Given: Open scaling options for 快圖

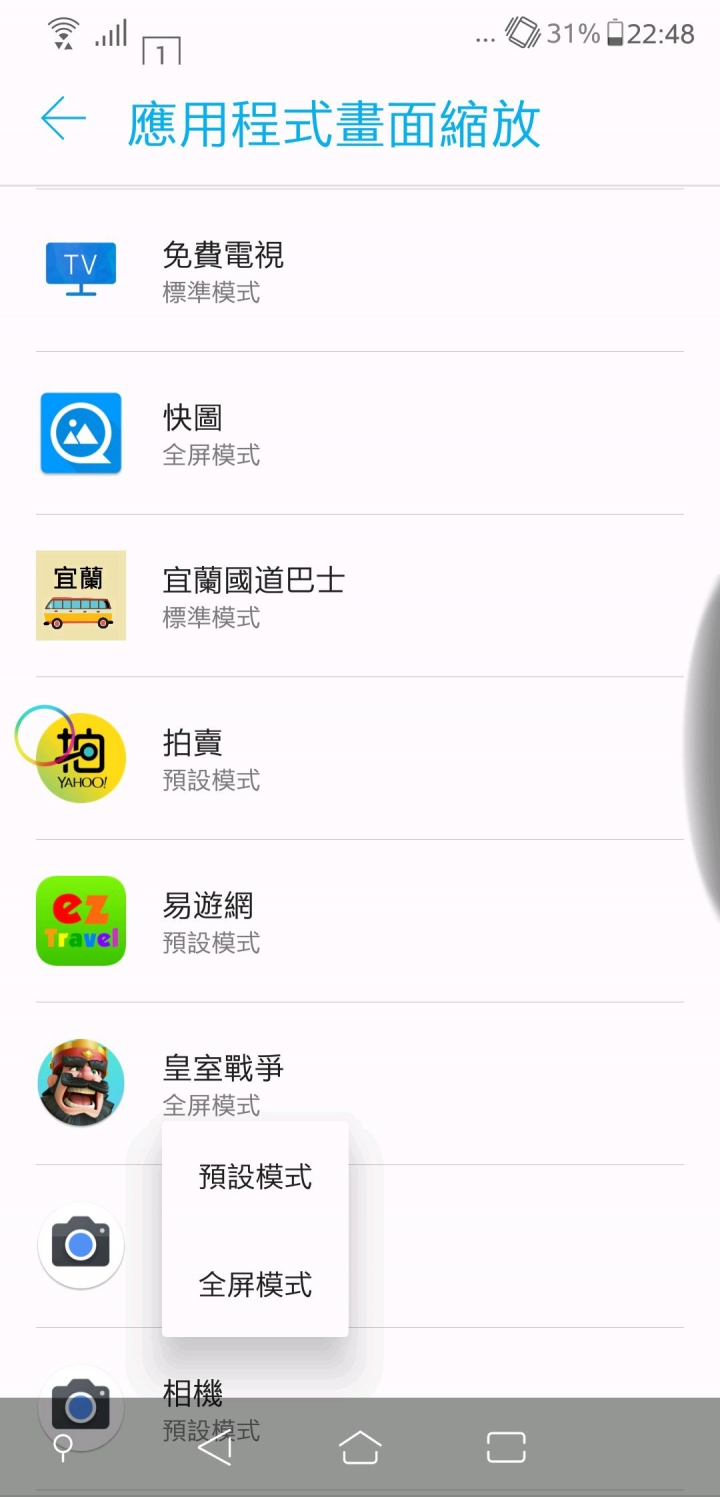Looking at the screenshot, I should coord(360,433).
